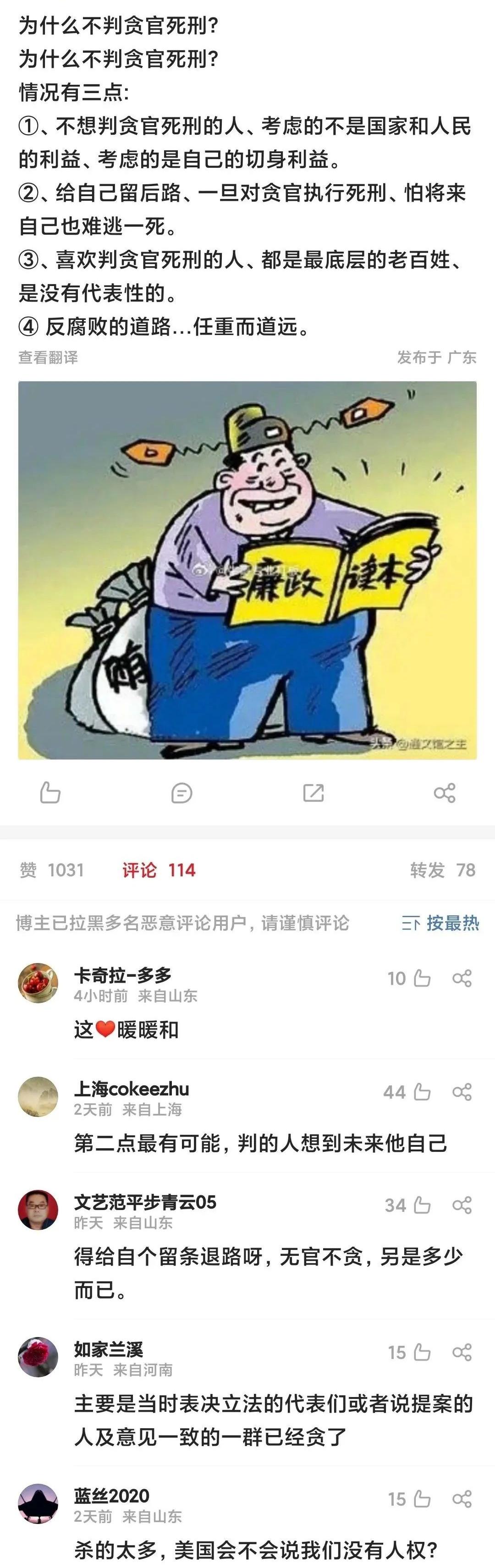Share 蓝丝2020's comment
Screen dimensions: 495x1568
462,1499
